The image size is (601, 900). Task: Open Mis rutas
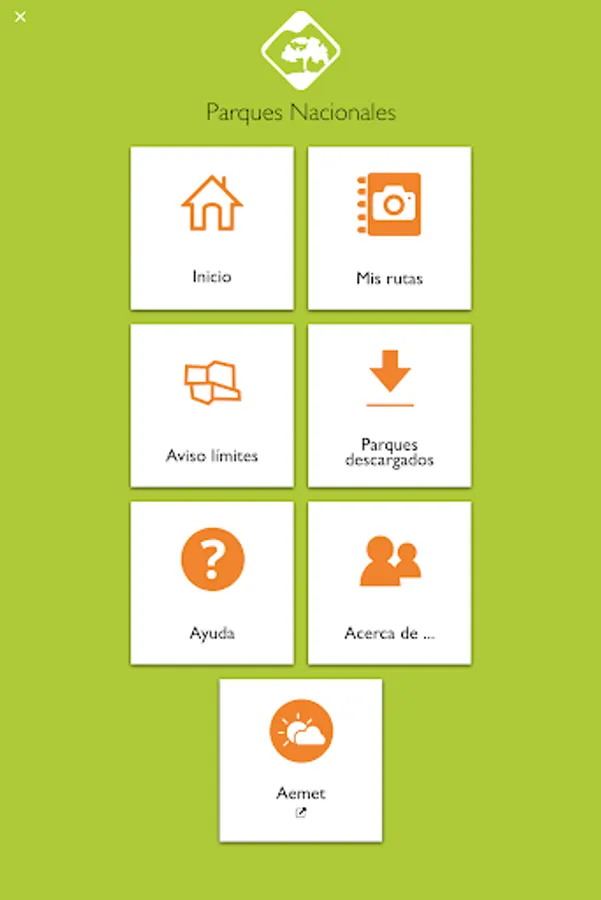click(389, 228)
